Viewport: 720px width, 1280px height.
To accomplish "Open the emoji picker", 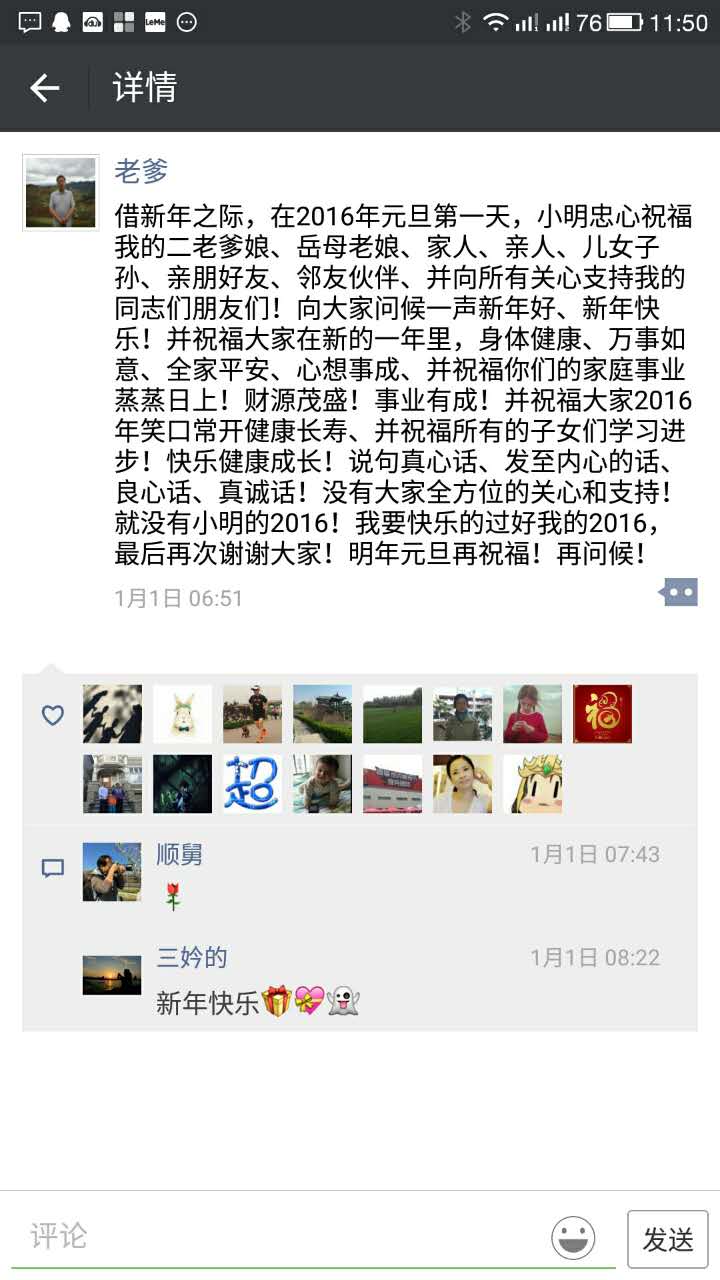I will click(573, 1238).
